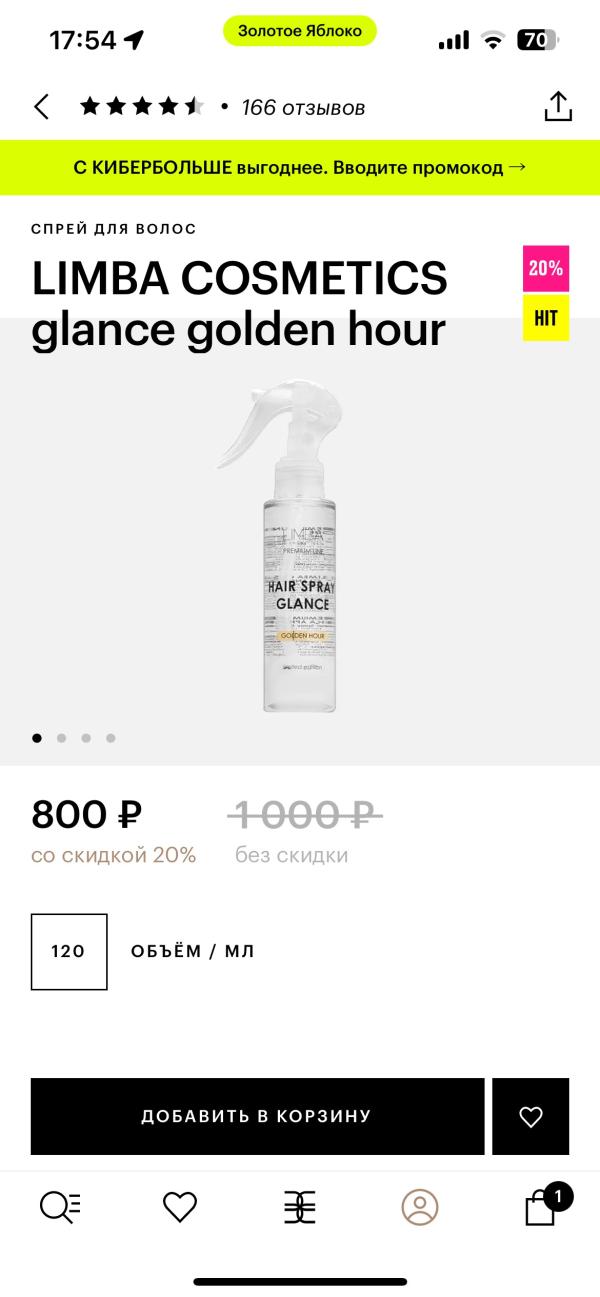Open the profile tab
This screenshot has height=1297, width=600.
[x=420, y=1207]
